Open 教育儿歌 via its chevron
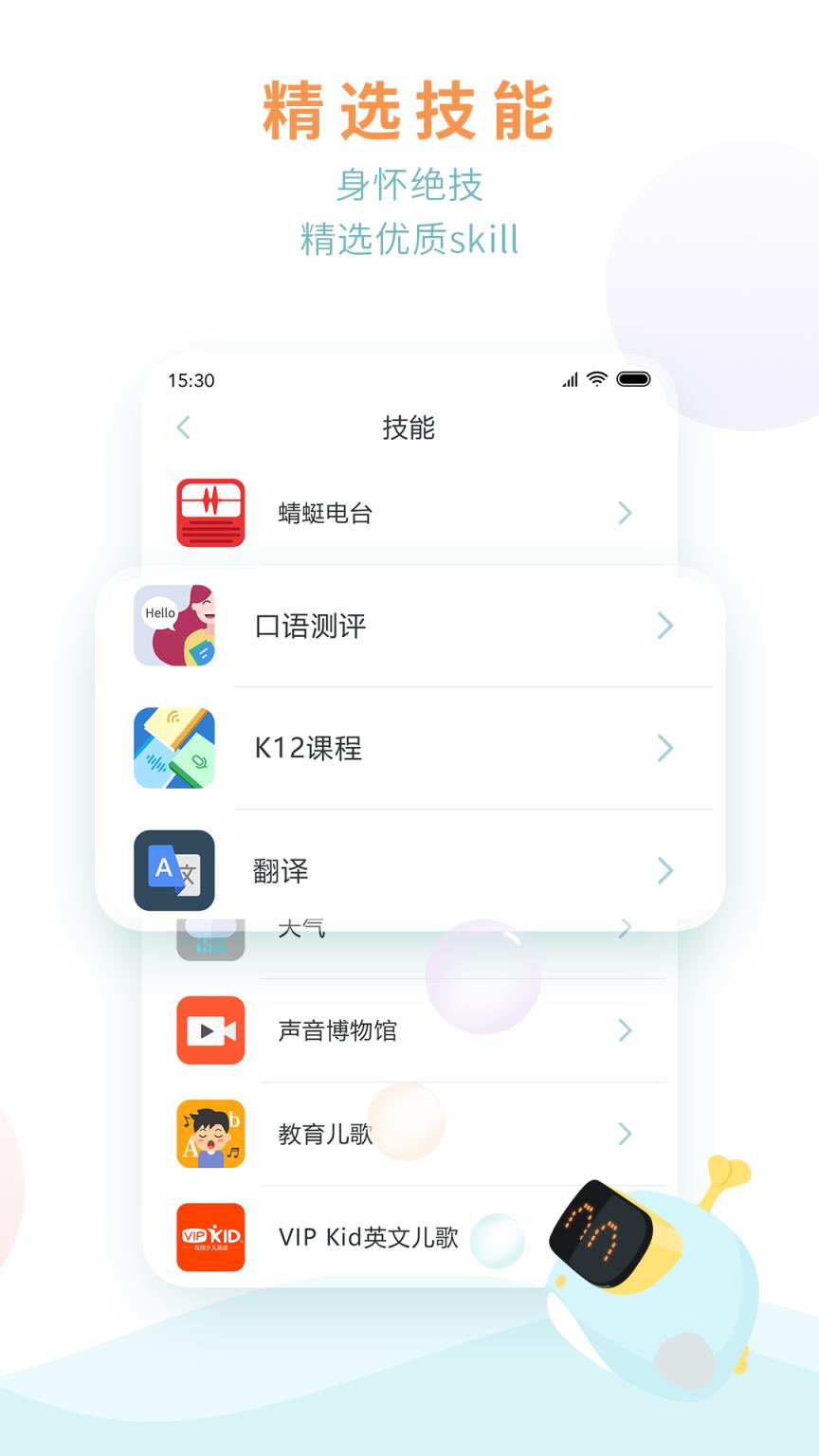819x1456 pixels. pyautogui.click(x=625, y=1134)
